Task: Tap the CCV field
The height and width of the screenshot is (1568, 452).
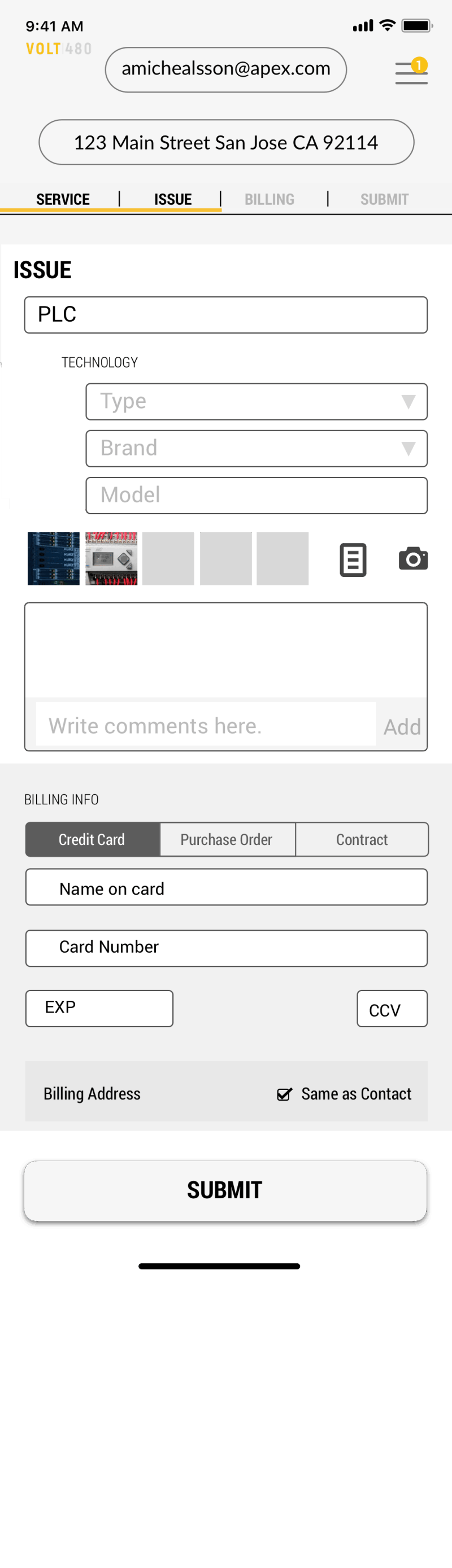Action: pyautogui.click(x=392, y=1009)
